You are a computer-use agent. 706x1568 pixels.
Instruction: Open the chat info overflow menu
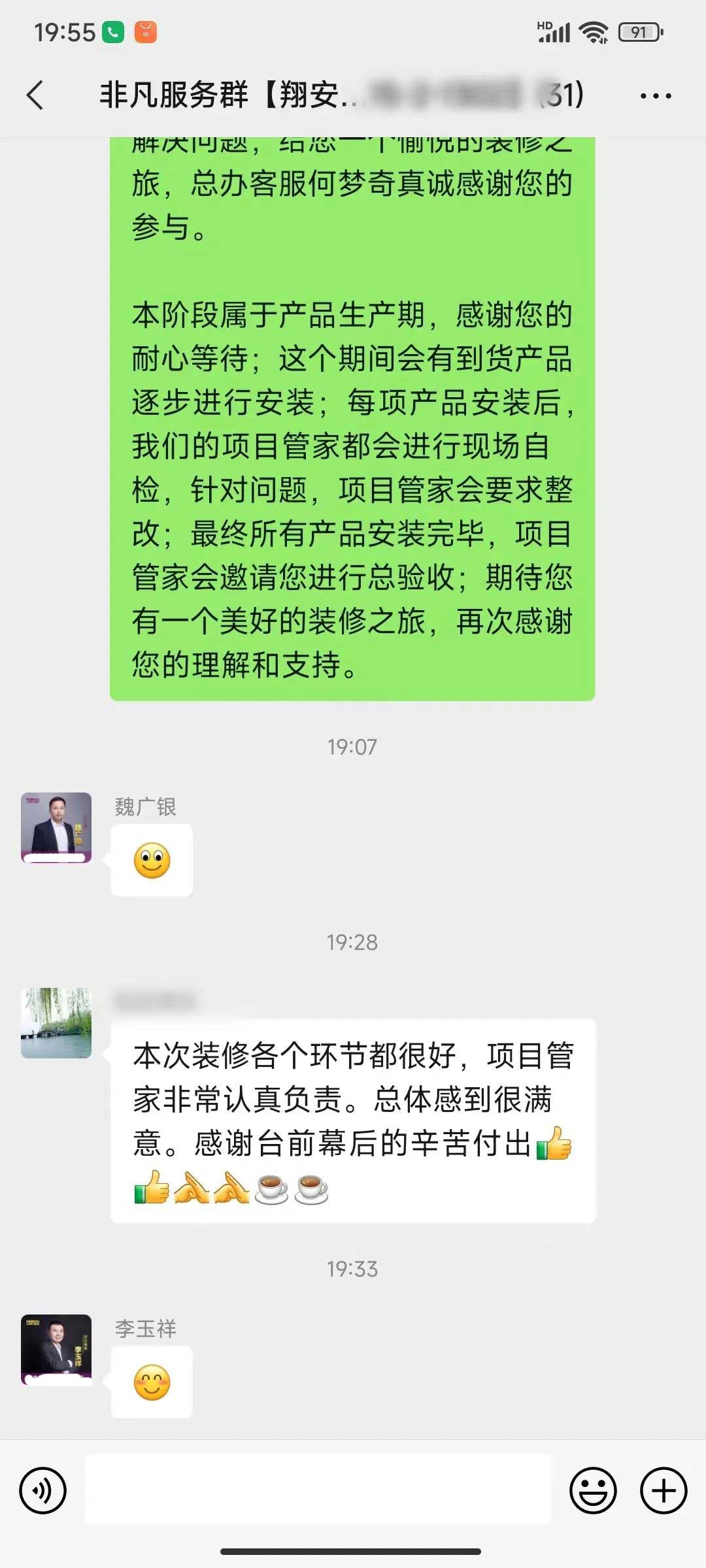(x=655, y=96)
